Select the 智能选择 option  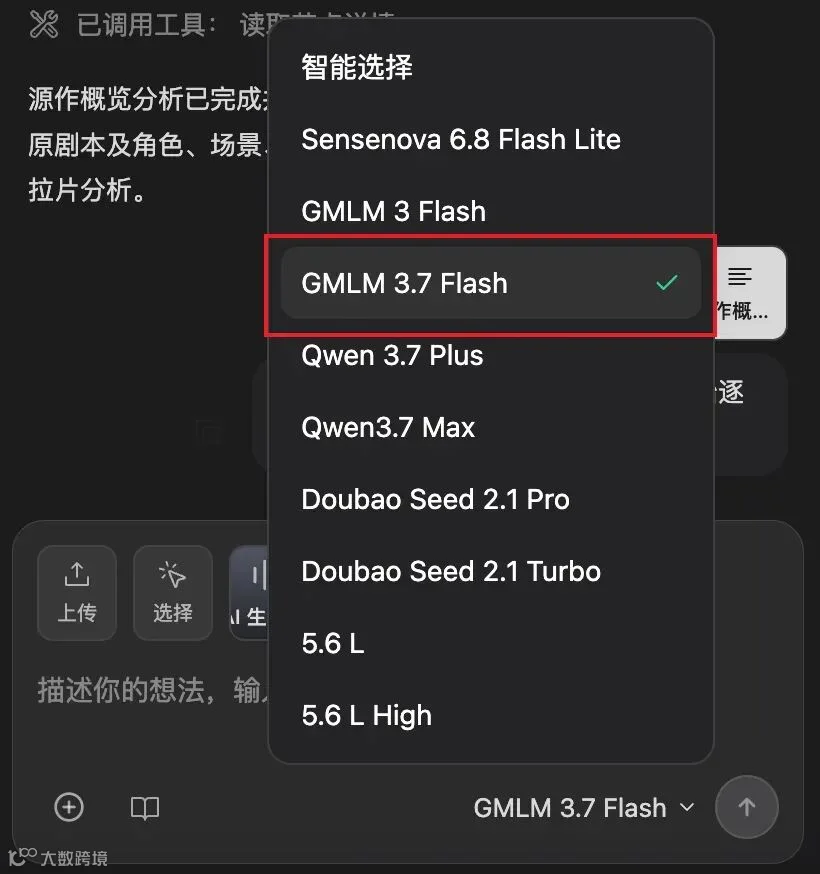(x=491, y=67)
